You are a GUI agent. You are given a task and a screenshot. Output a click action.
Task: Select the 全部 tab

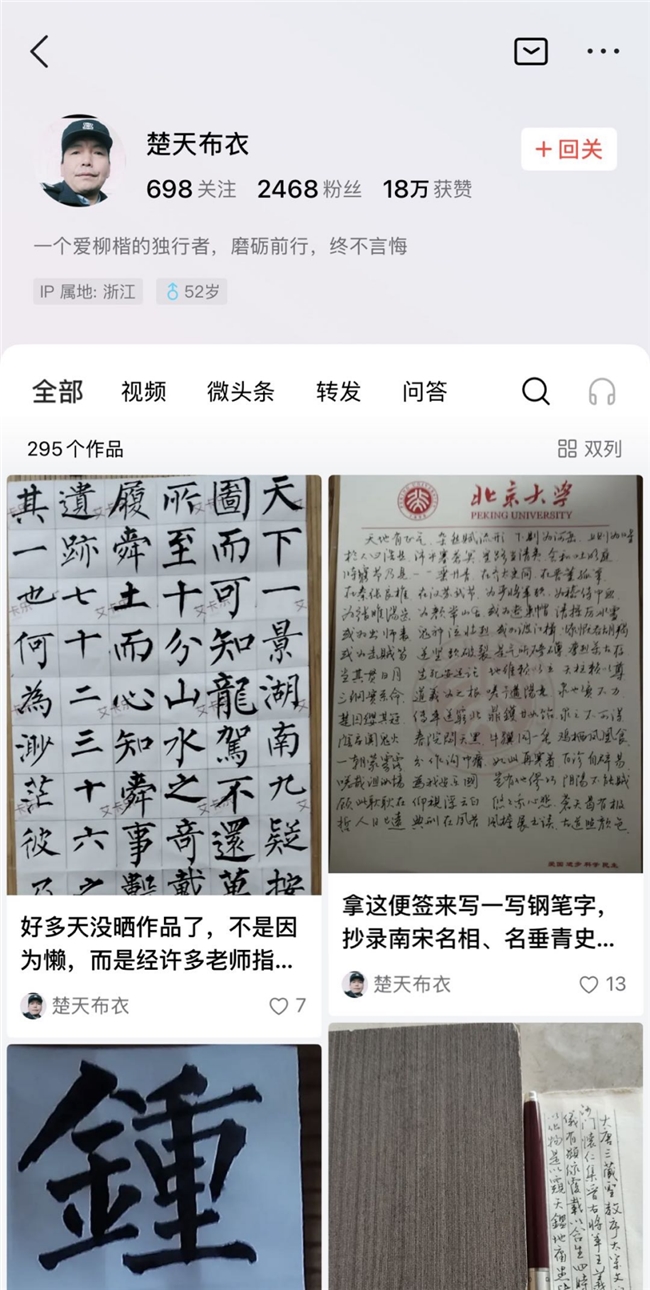(x=58, y=392)
